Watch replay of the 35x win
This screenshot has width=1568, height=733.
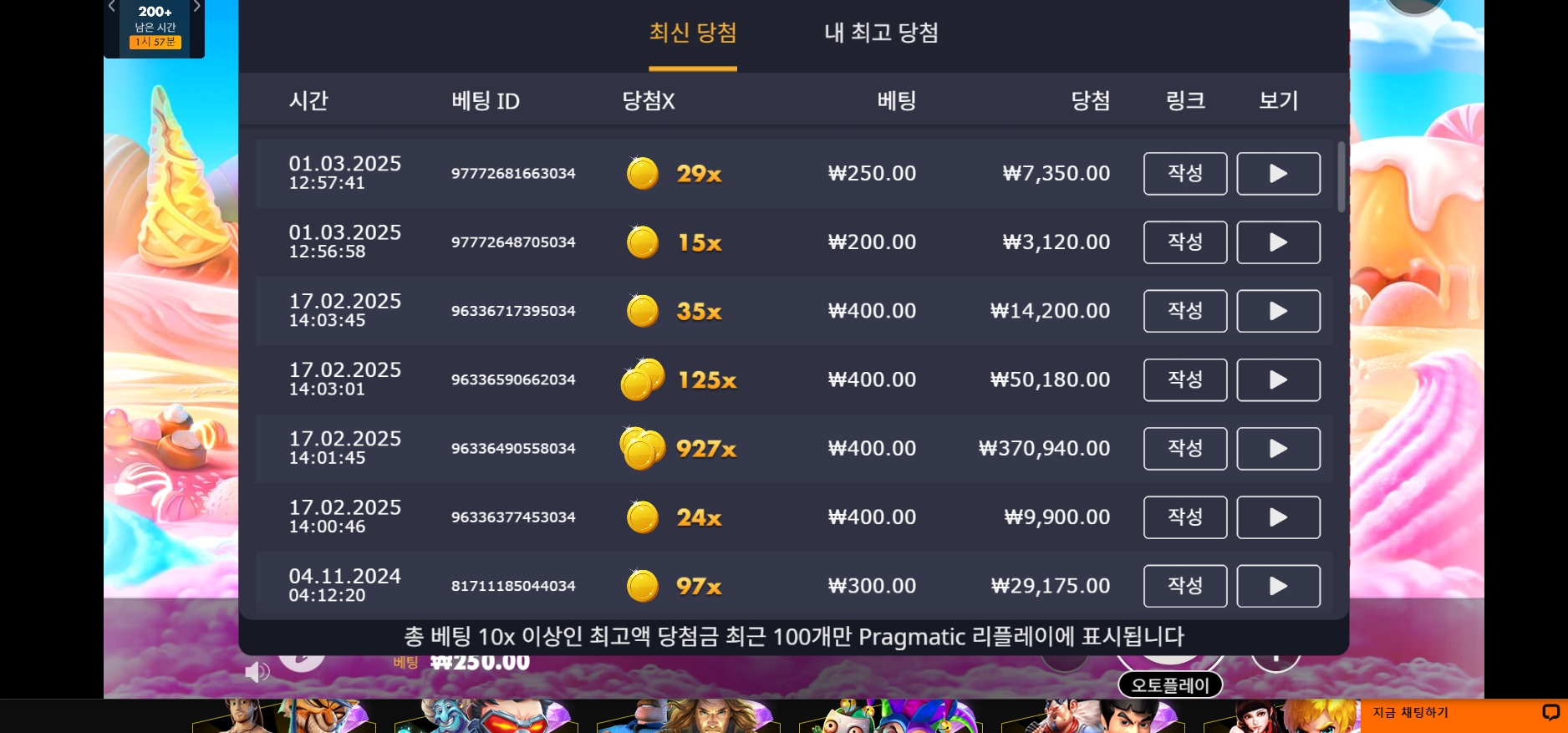[x=1278, y=311]
